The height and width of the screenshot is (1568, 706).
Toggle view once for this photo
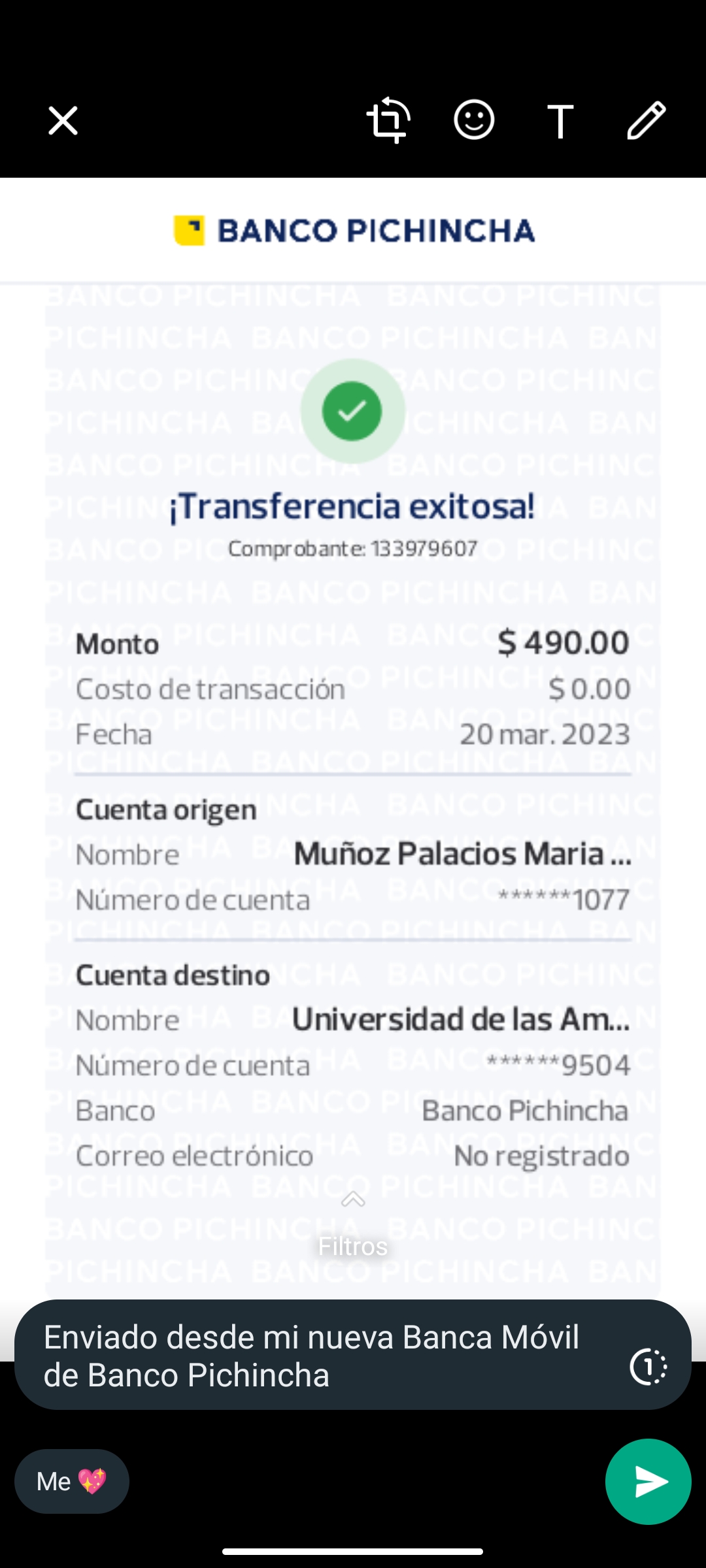648,1367
